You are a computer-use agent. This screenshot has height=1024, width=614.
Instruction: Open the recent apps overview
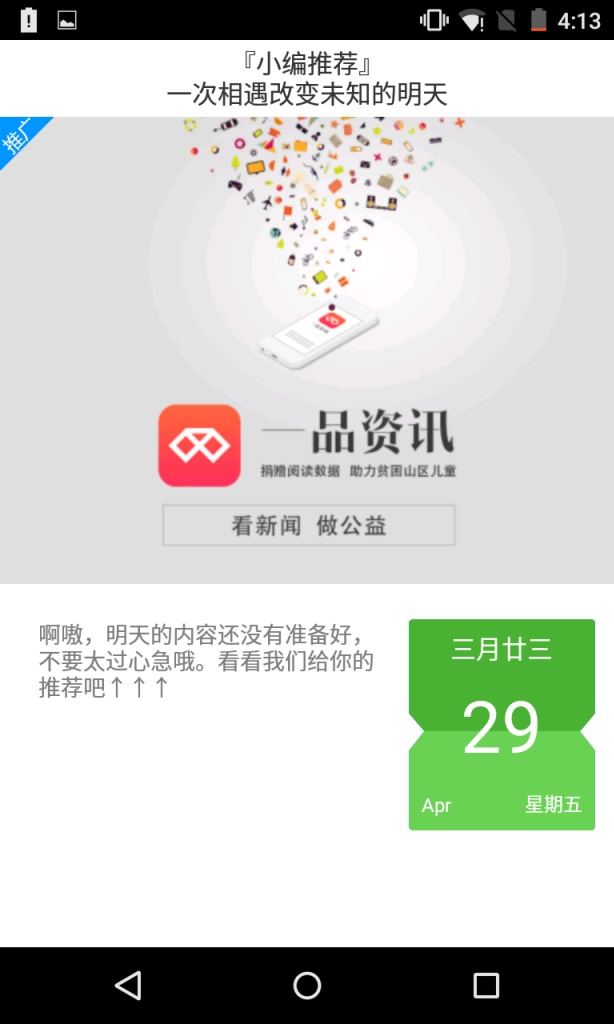(x=486, y=985)
